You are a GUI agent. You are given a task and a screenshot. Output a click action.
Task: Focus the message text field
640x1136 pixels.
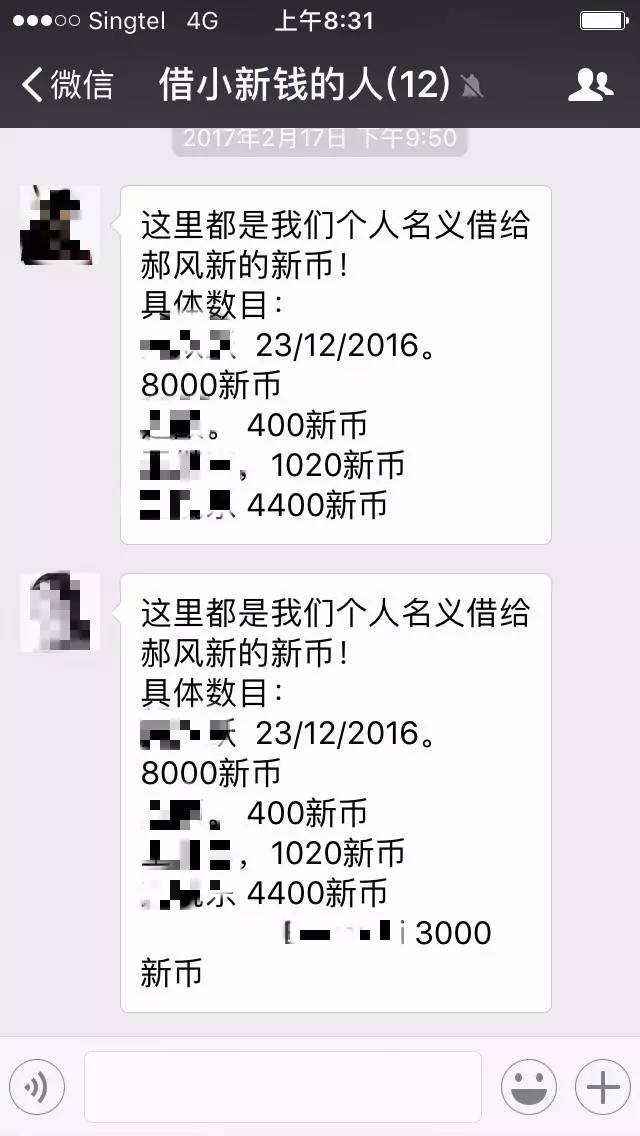[x=282, y=1087]
